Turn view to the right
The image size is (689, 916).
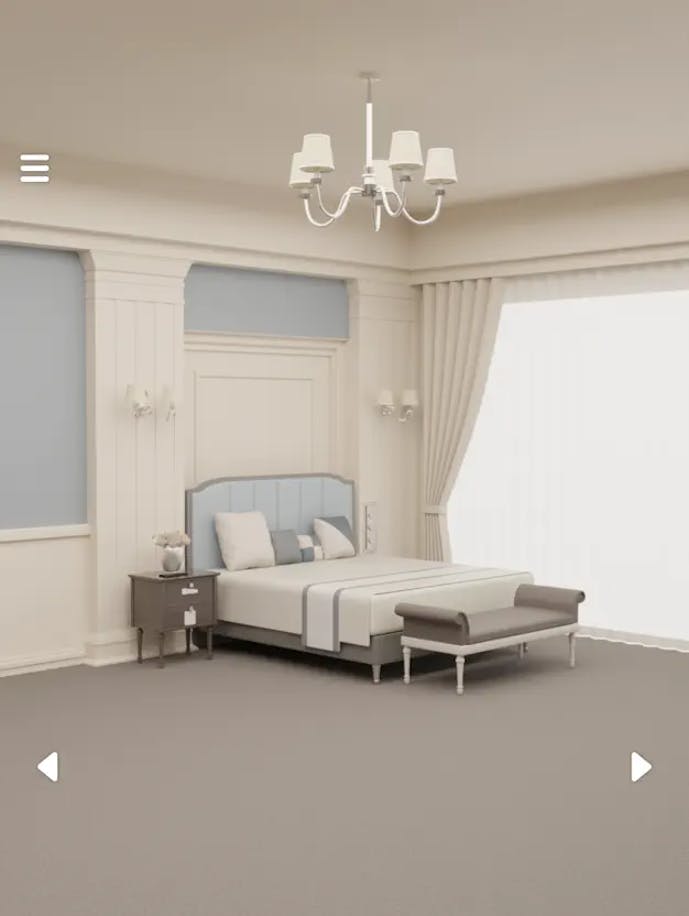[641, 767]
